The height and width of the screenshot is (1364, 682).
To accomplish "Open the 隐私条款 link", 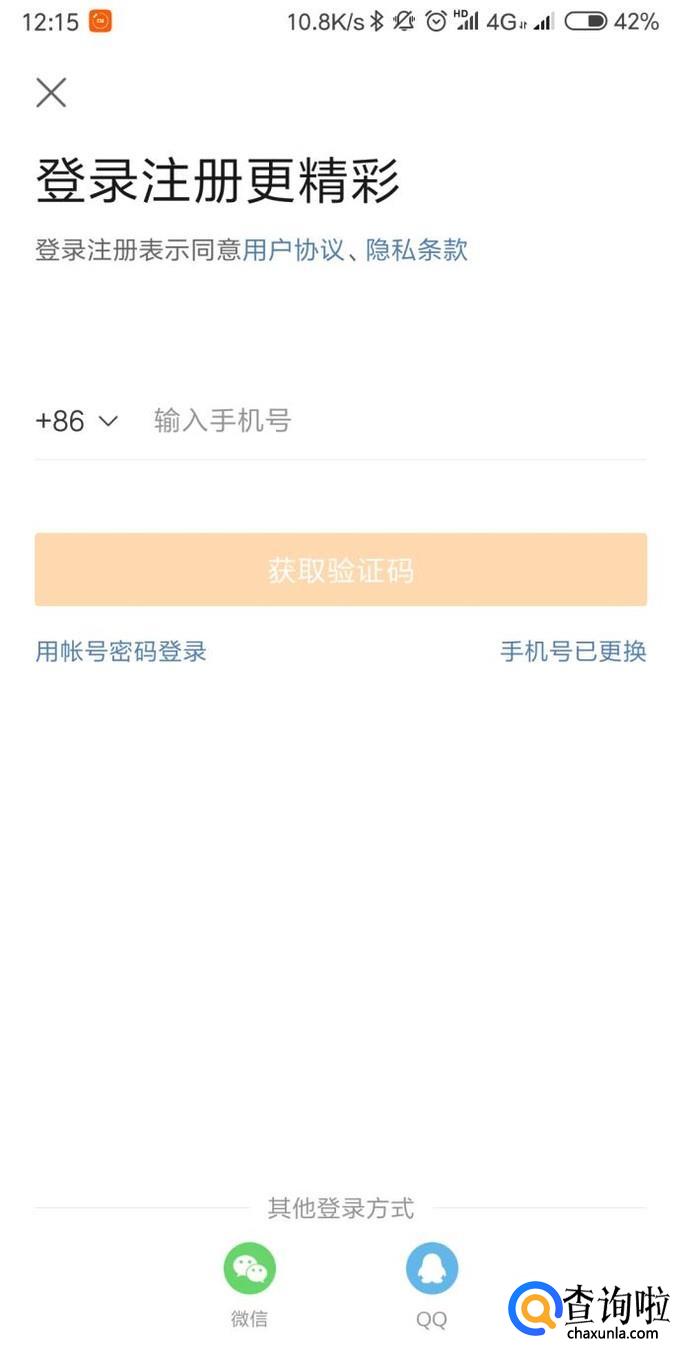I will coord(417,250).
